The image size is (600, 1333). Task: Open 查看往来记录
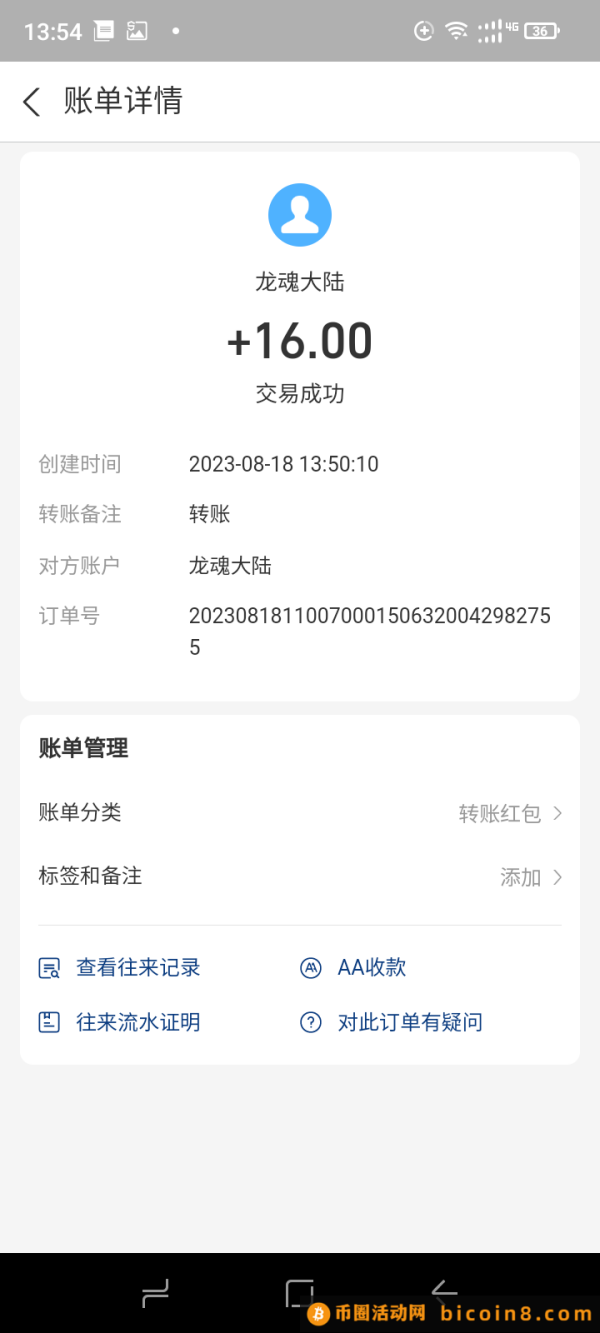[x=119, y=967]
